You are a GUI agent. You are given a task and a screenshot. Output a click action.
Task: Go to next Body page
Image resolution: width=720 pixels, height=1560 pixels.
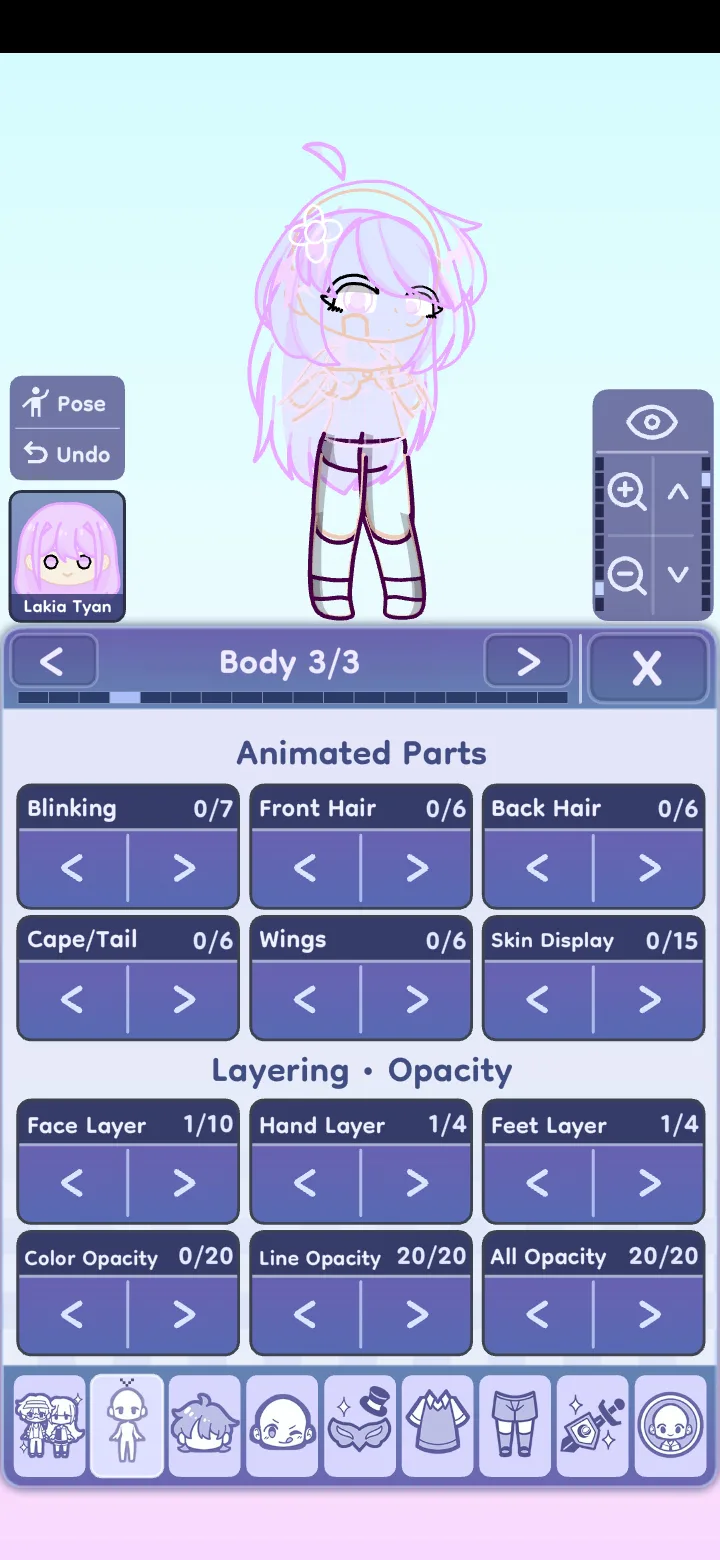(x=527, y=661)
